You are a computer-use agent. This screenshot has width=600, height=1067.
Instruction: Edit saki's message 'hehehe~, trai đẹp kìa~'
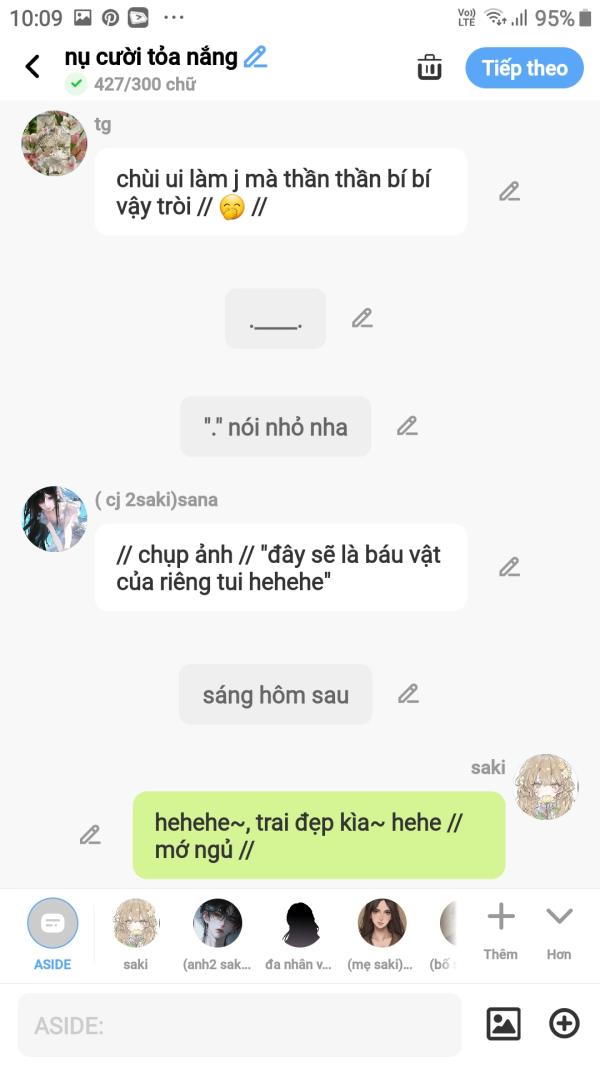click(90, 834)
